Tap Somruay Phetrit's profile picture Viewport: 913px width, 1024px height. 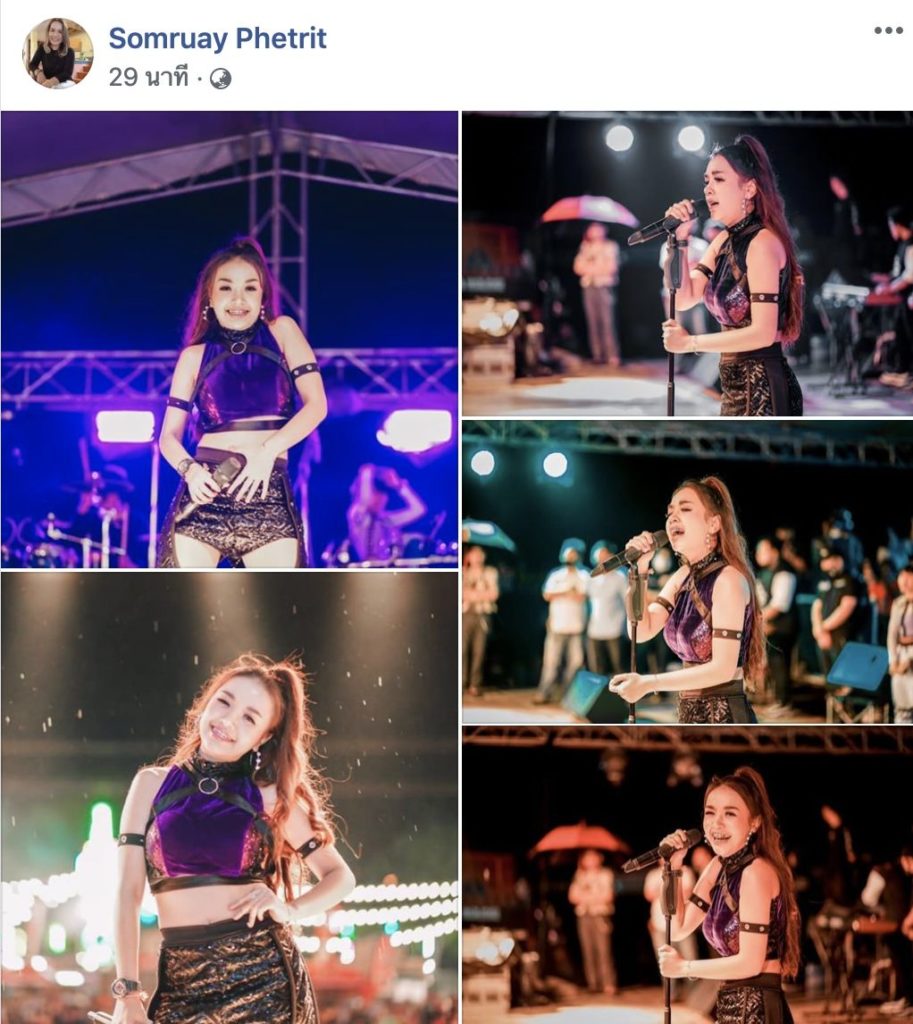(58, 53)
